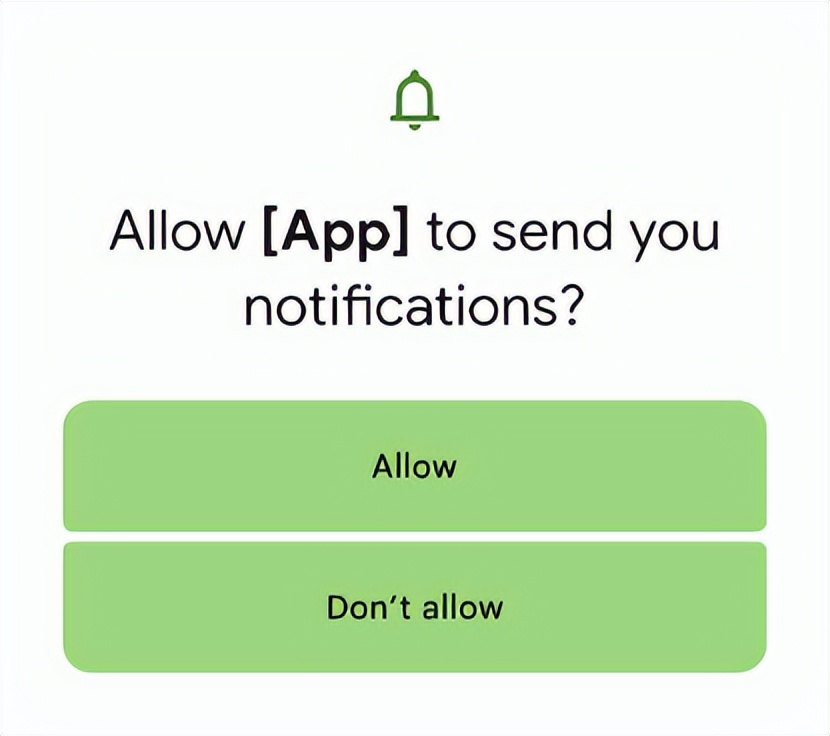Choose Don't allow for notifications
Viewport: 830px width, 736px height.
414,607
